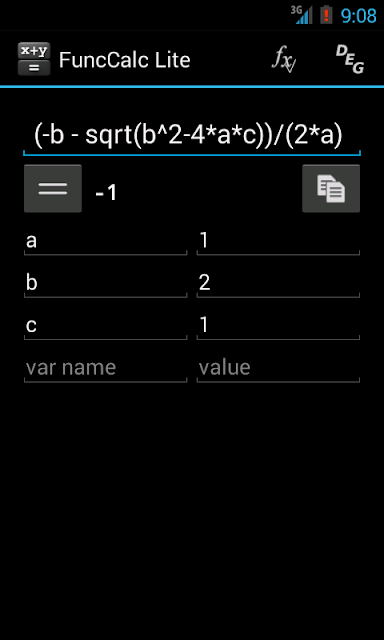Image resolution: width=384 pixels, height=640 pixels.
Task: Change the value of variable b
Action: pyautogui.click(x=278, y=283)
